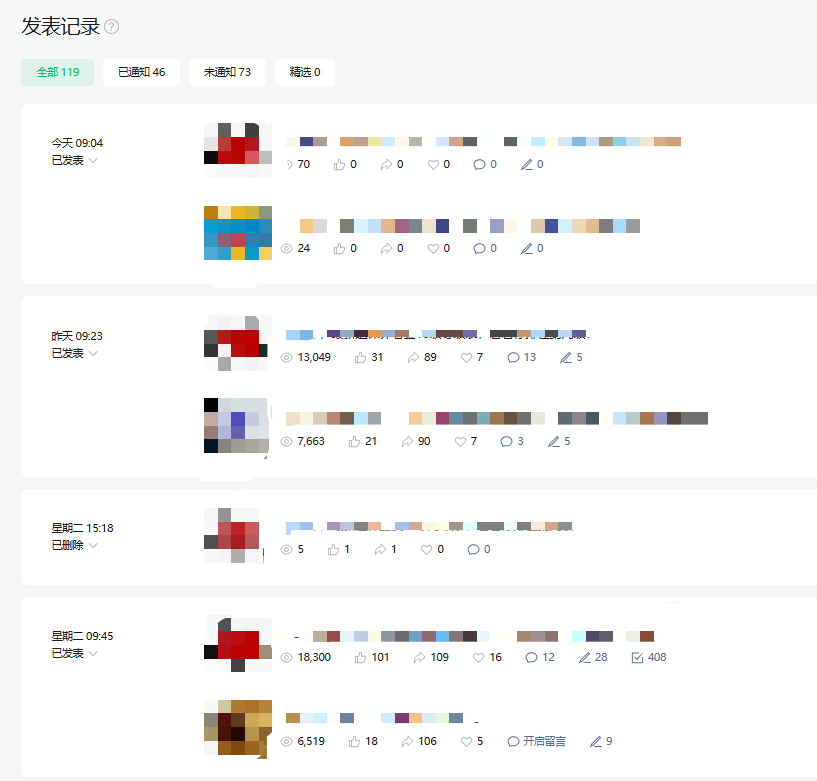
Task: Expand 已发表 dropdown under 今天 09:04
Action: [75, 160]
